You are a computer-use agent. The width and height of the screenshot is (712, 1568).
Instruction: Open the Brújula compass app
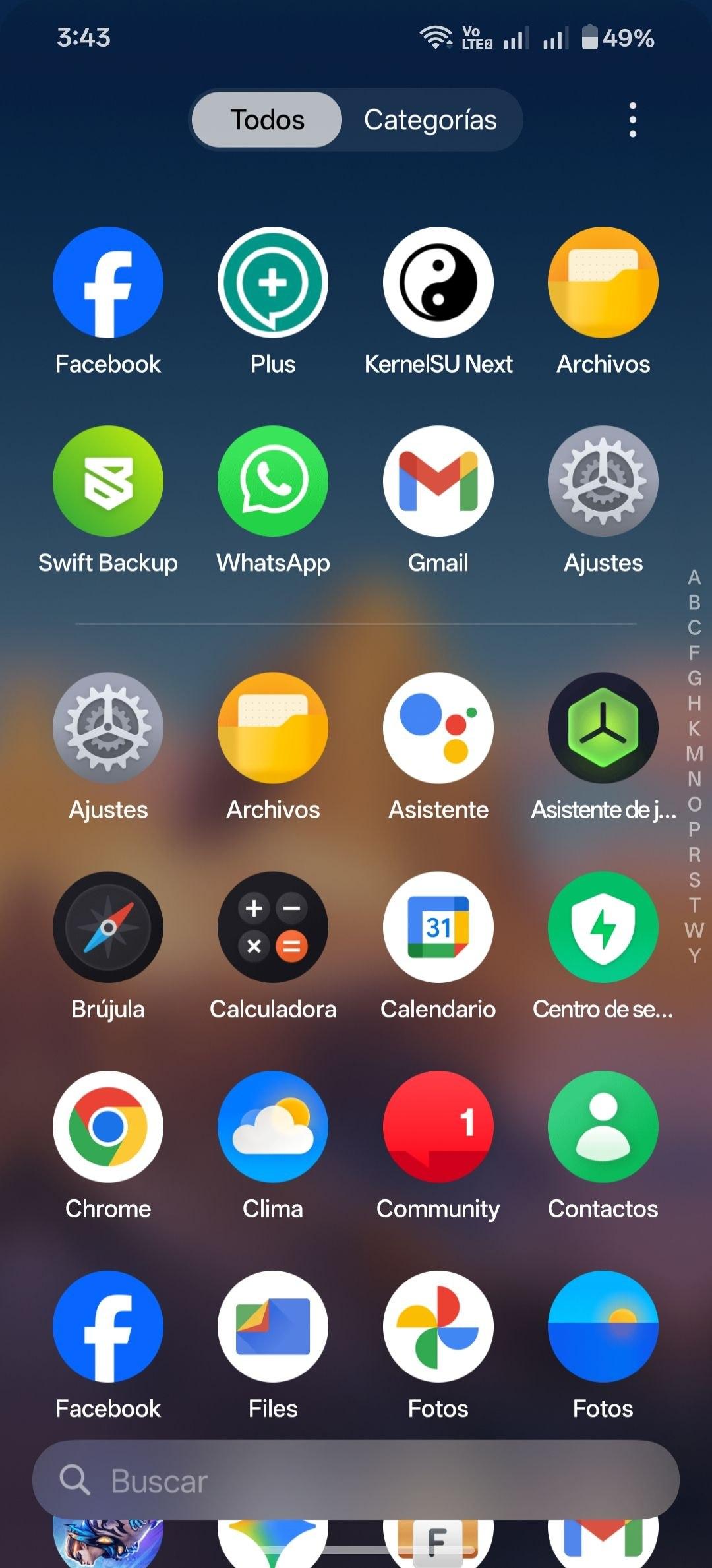(x=108, y=927)
